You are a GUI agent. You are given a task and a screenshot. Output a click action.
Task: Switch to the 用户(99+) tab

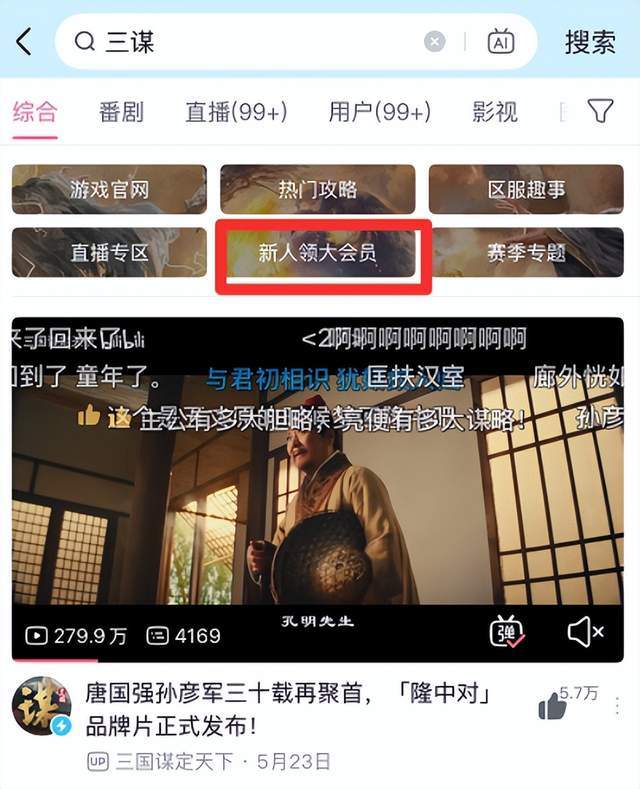[380, 111]
